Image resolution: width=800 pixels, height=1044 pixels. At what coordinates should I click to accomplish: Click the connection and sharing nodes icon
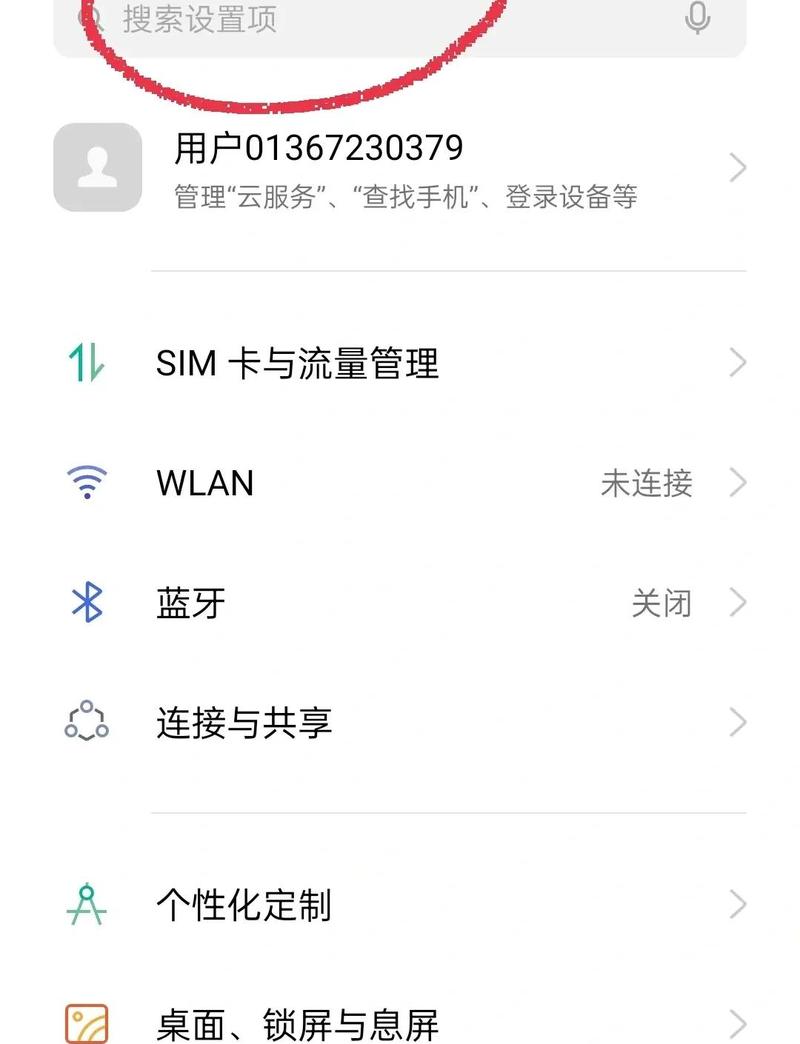(88, 721)
